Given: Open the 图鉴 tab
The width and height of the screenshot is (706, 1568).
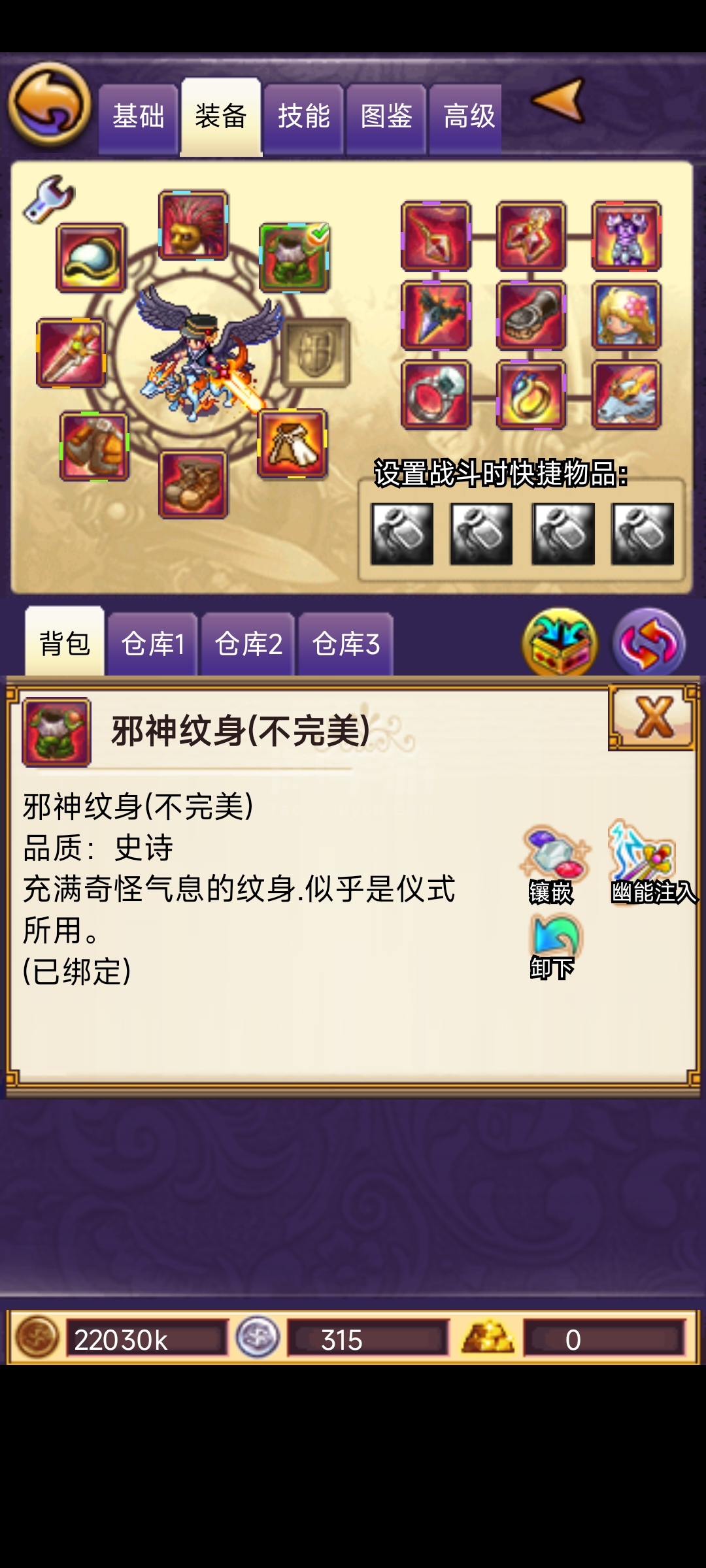Looking at the screenshot, I should pos(386,118).
